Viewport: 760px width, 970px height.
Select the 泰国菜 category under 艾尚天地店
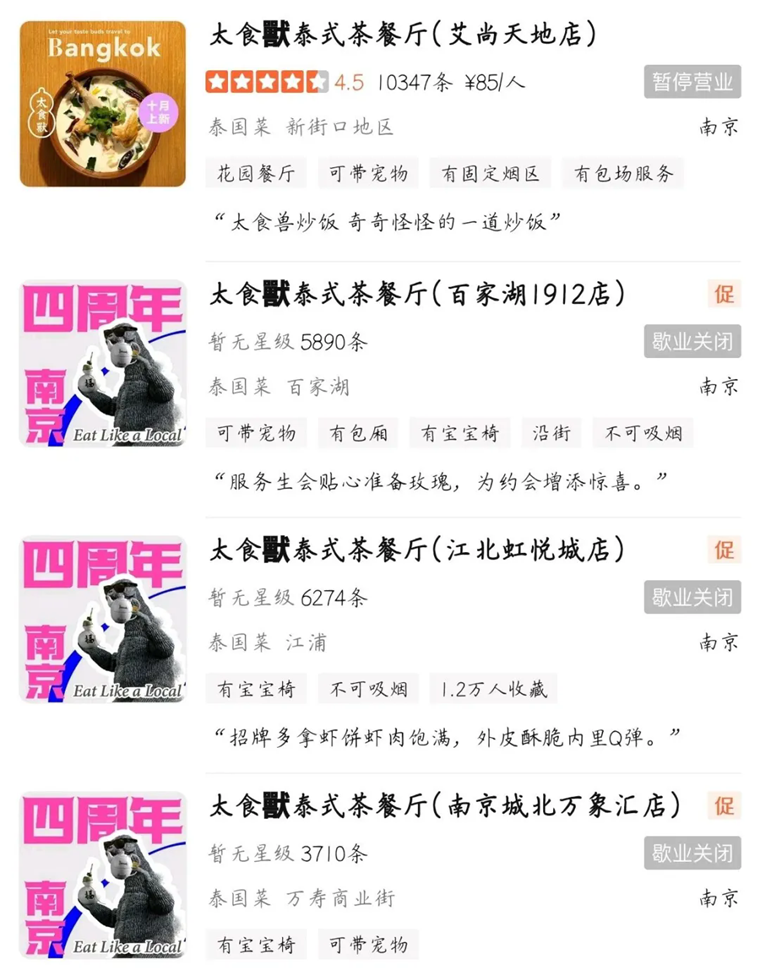coord(231,127)
